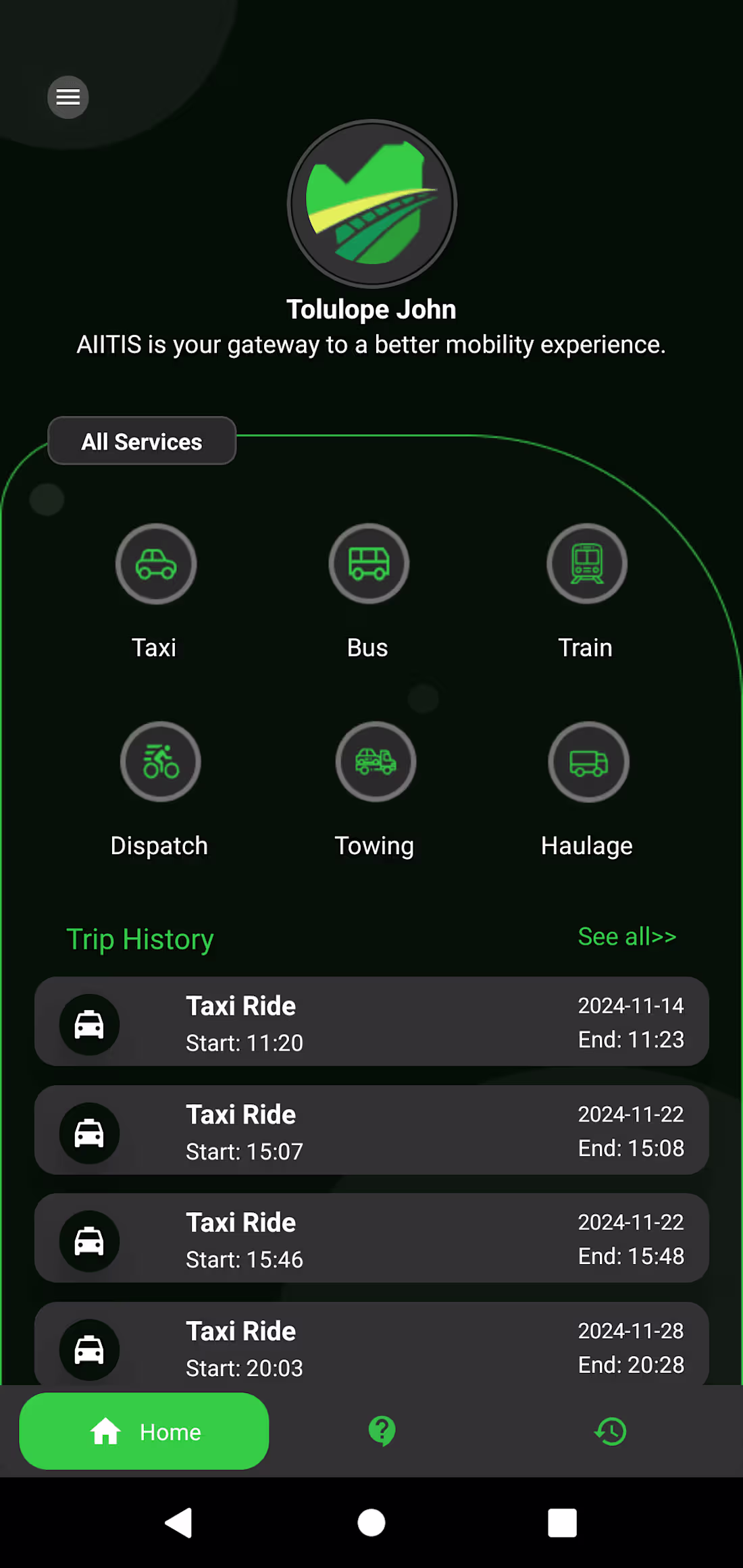Tap the All Services button
Image resolution: width=743 pixels, height=1568 pixels.
(x=142, y=442)
